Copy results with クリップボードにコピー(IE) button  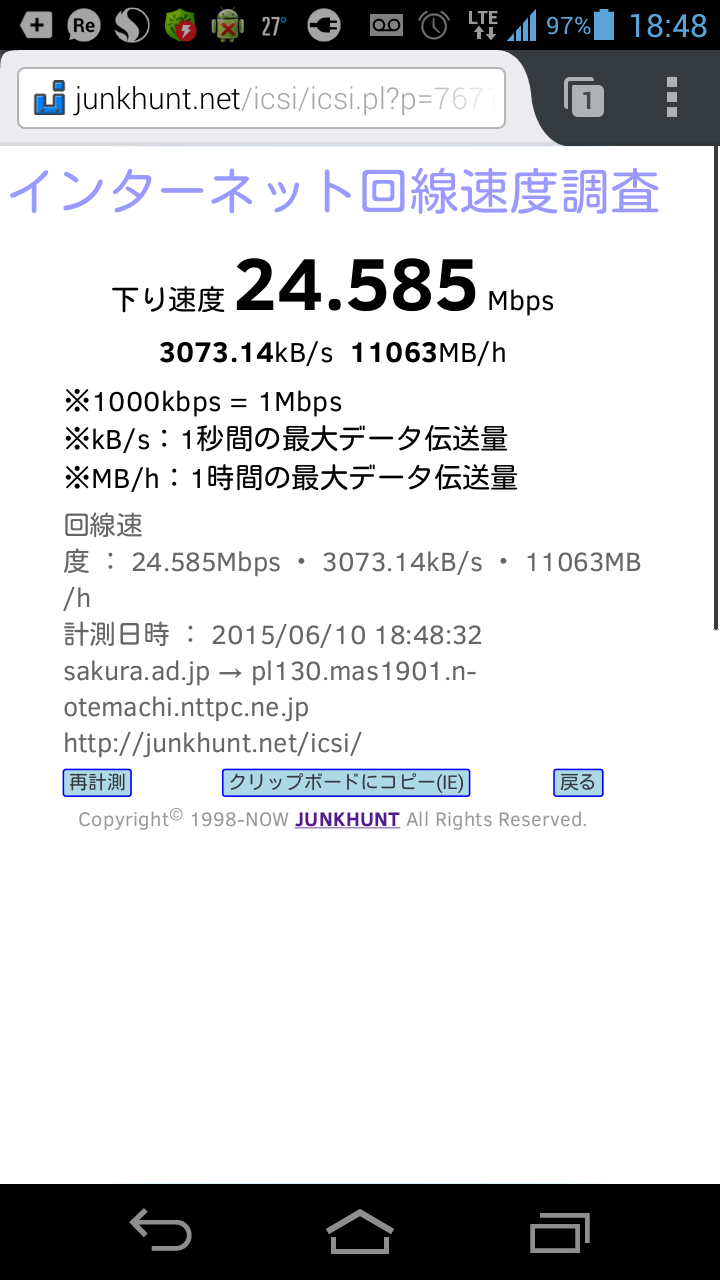pos(346,782)
